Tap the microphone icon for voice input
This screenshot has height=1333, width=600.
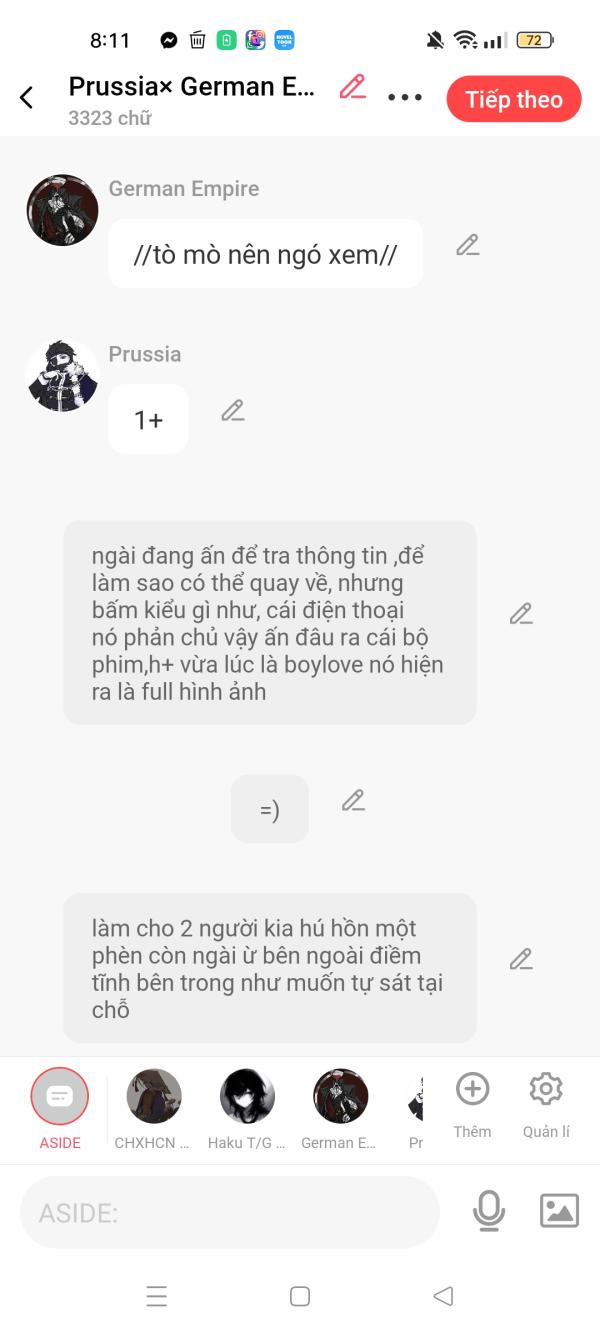488,1211
